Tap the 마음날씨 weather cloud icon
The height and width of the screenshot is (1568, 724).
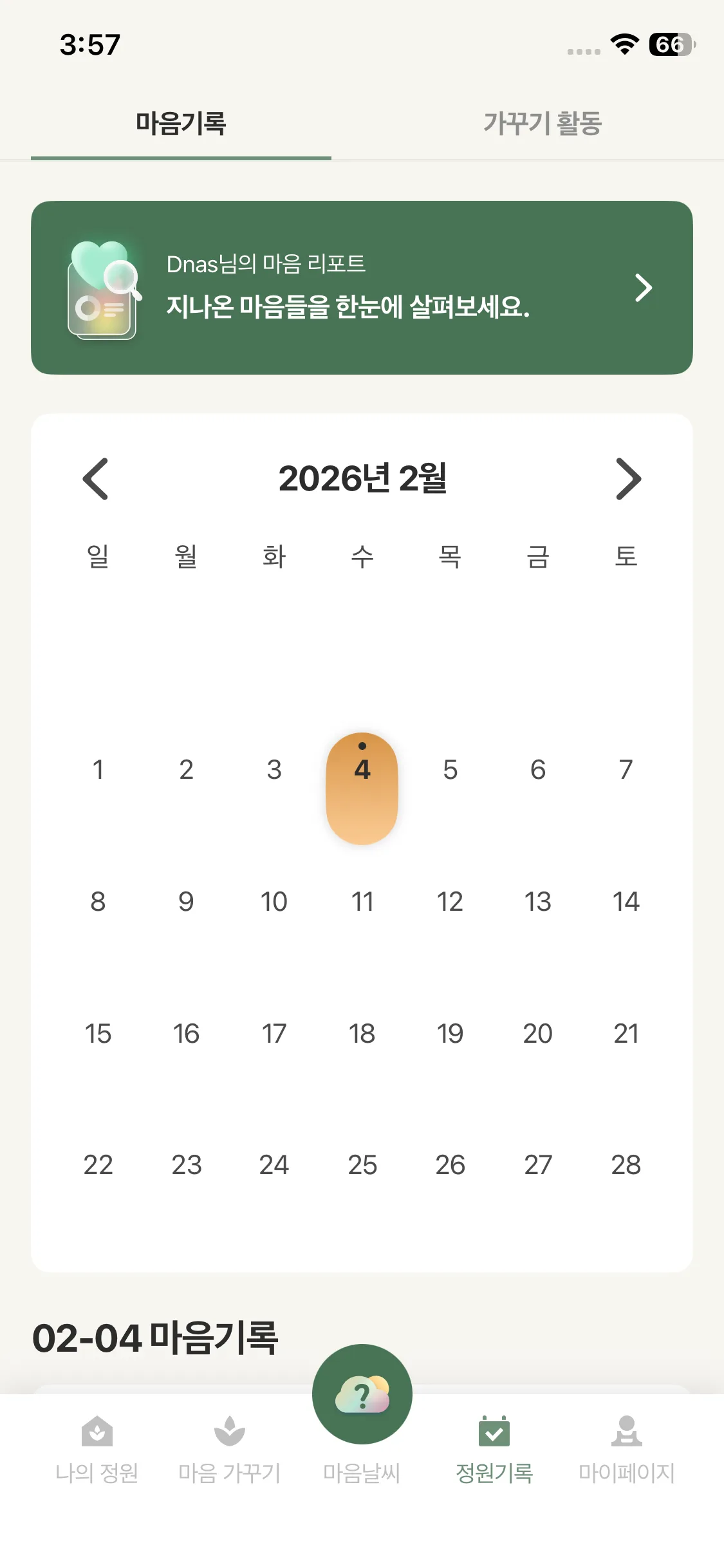362,1394
